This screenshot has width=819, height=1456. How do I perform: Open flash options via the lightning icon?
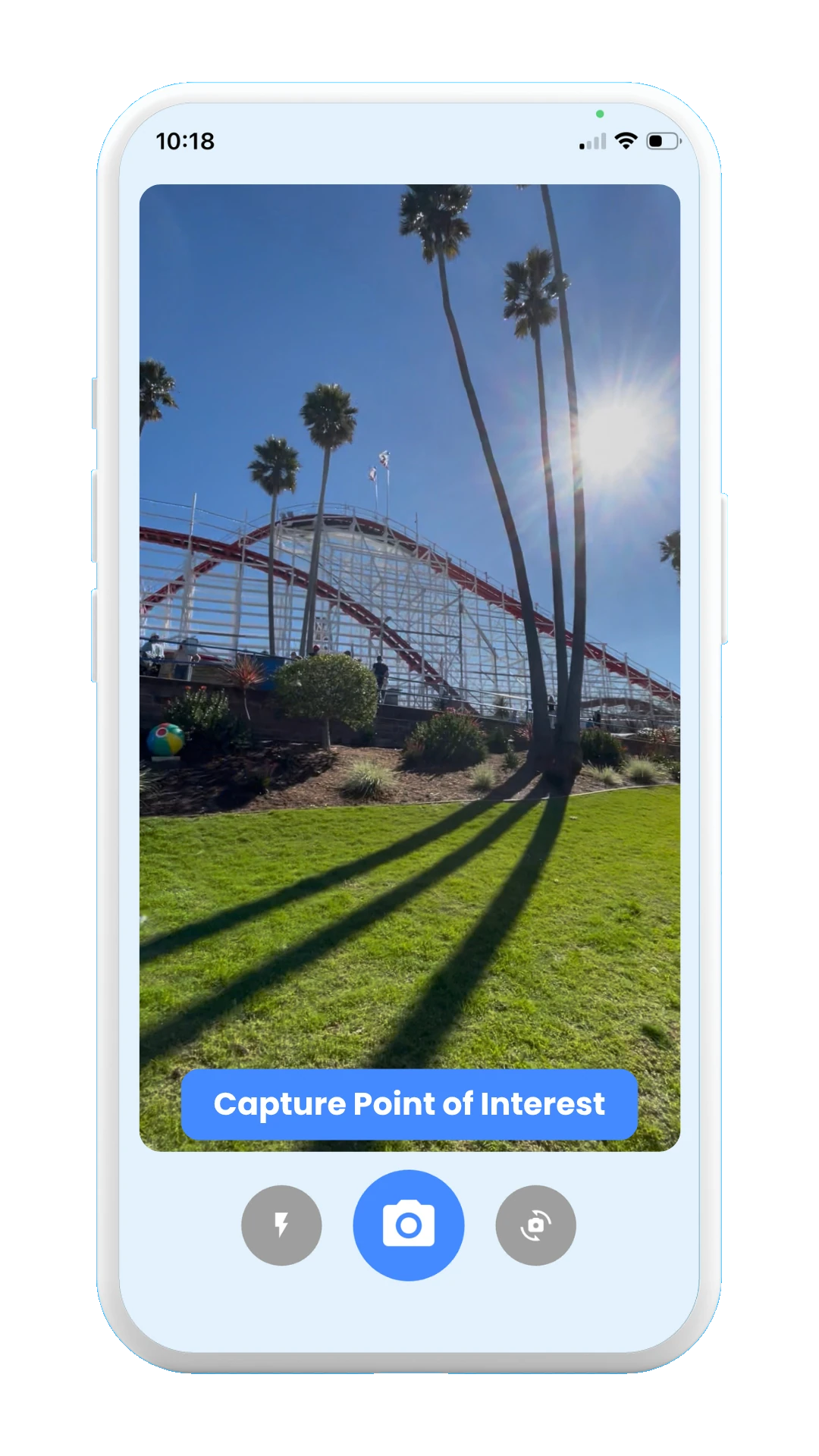click(x=281, y=1224)
